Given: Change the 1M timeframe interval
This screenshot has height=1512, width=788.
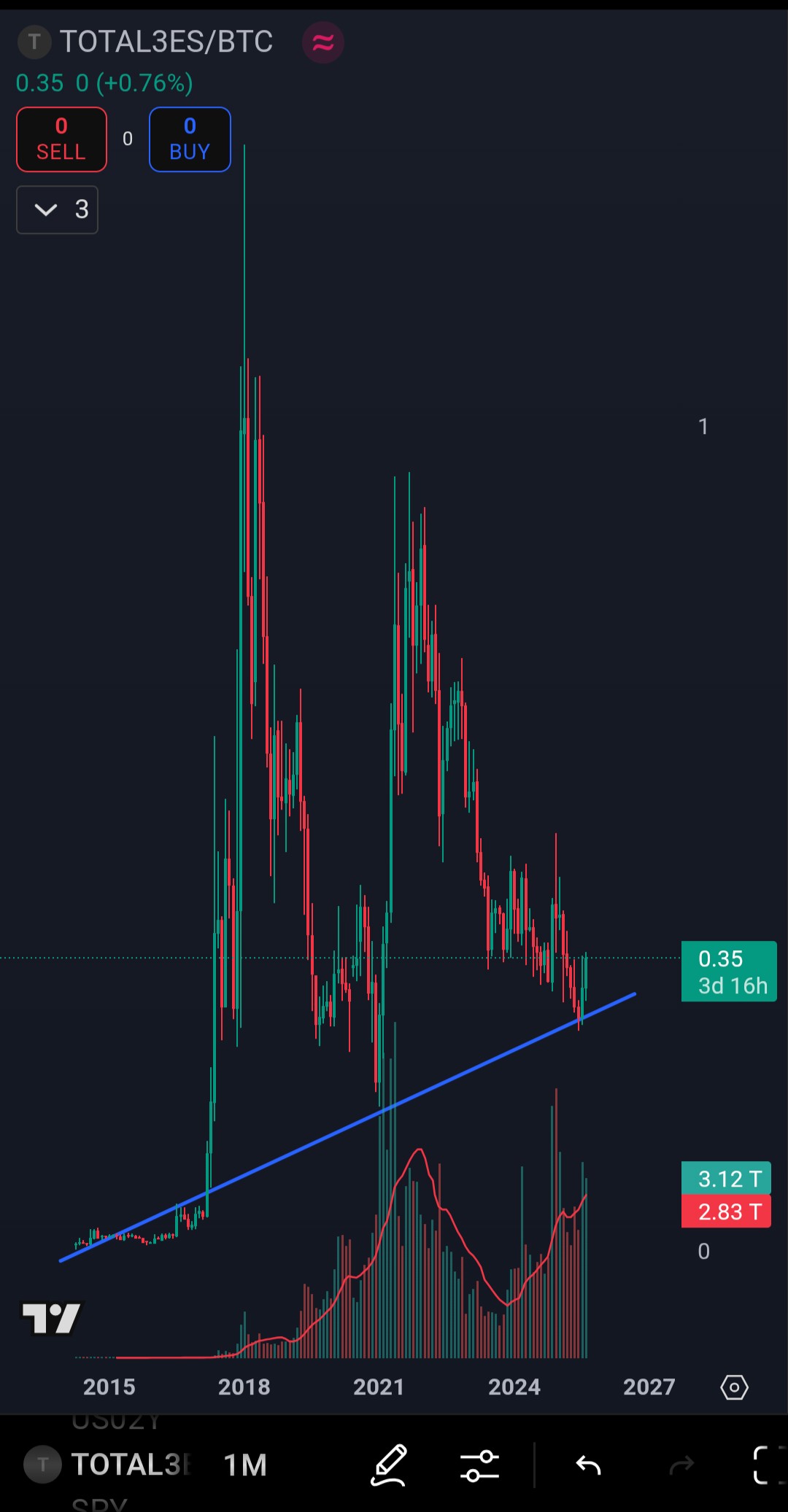Looking at the screenshot, I should (245, 1465).
